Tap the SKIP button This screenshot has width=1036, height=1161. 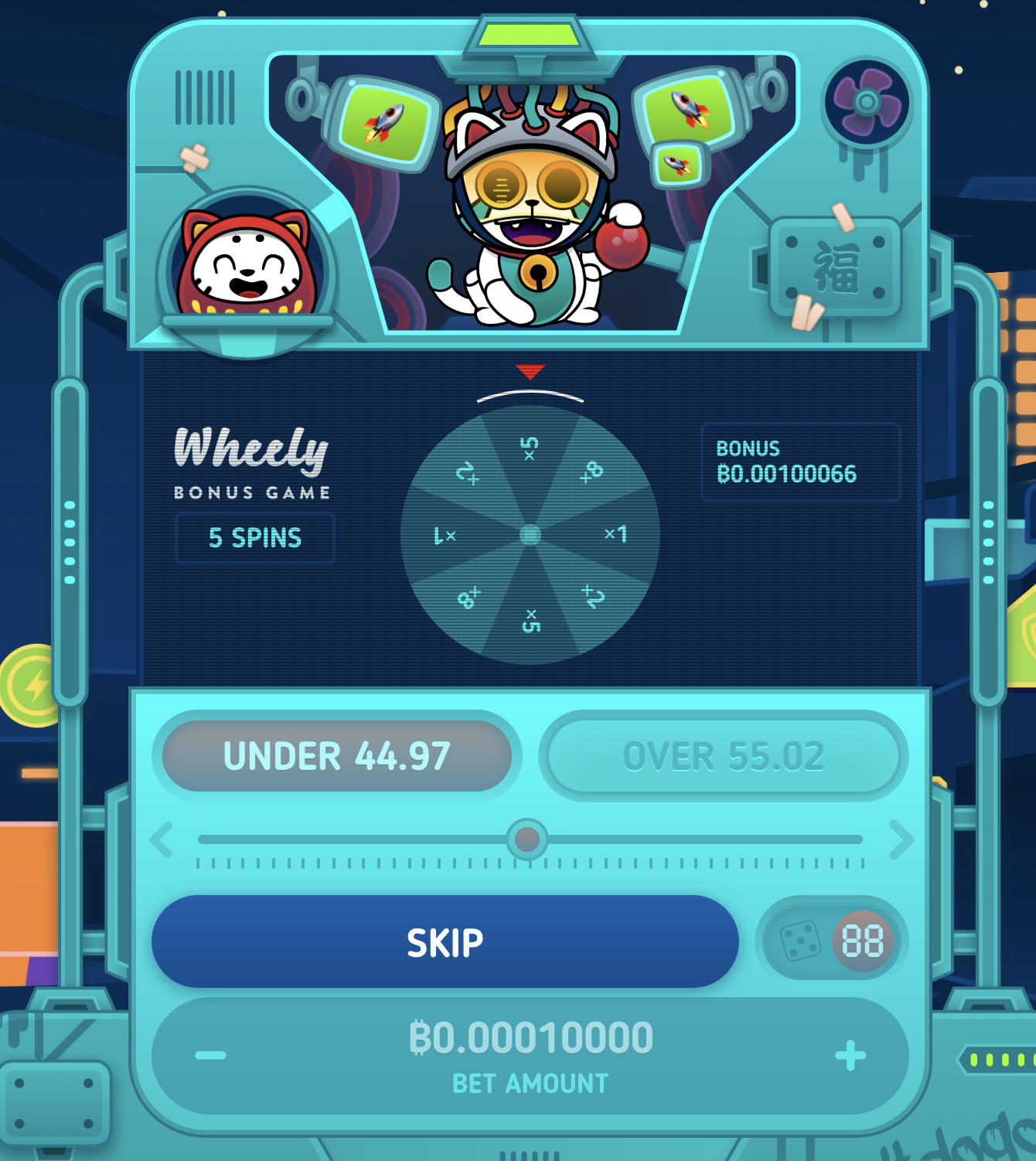445,941
